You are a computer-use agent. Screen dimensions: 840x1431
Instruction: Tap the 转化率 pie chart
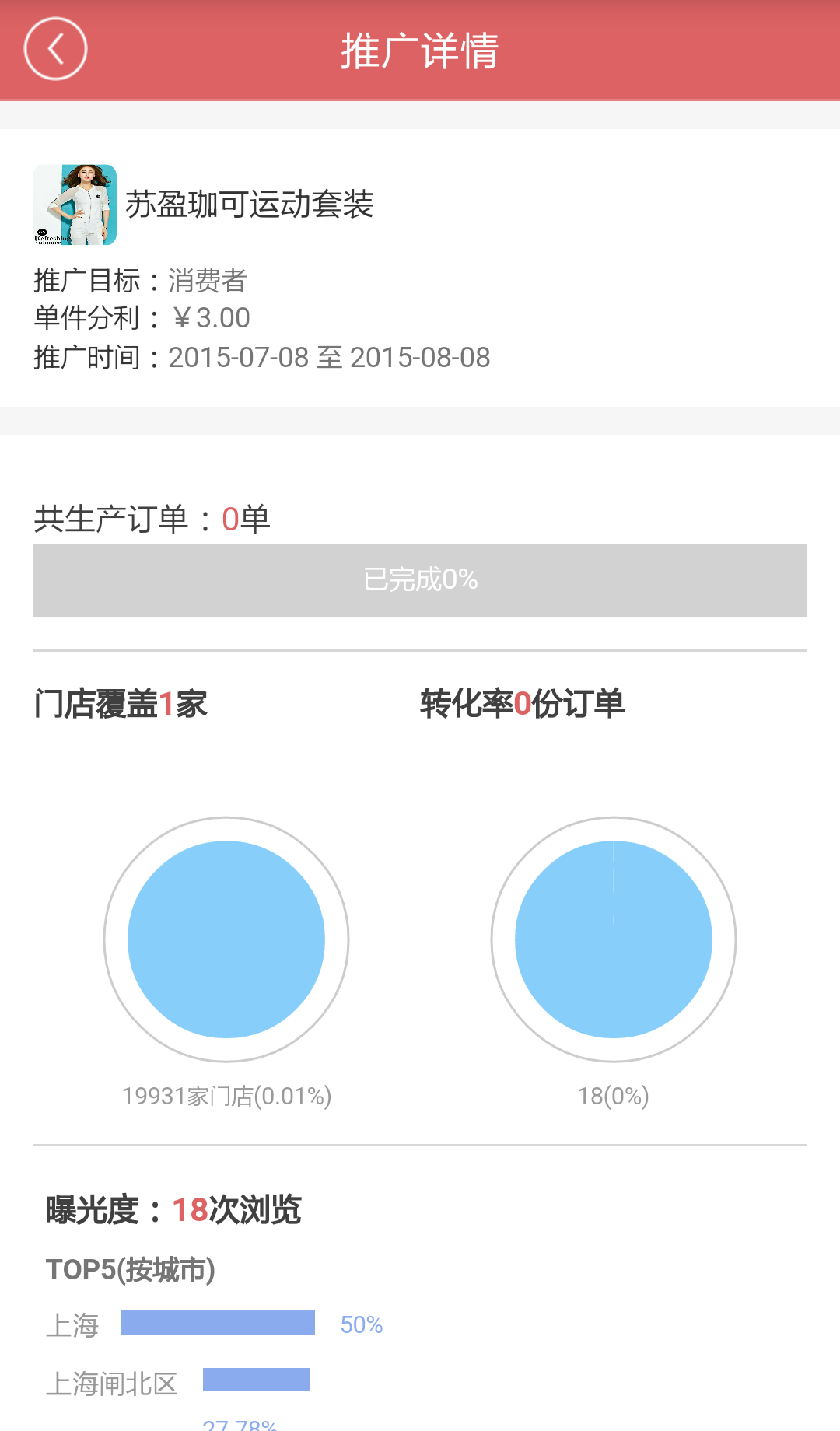click(614, 939)
